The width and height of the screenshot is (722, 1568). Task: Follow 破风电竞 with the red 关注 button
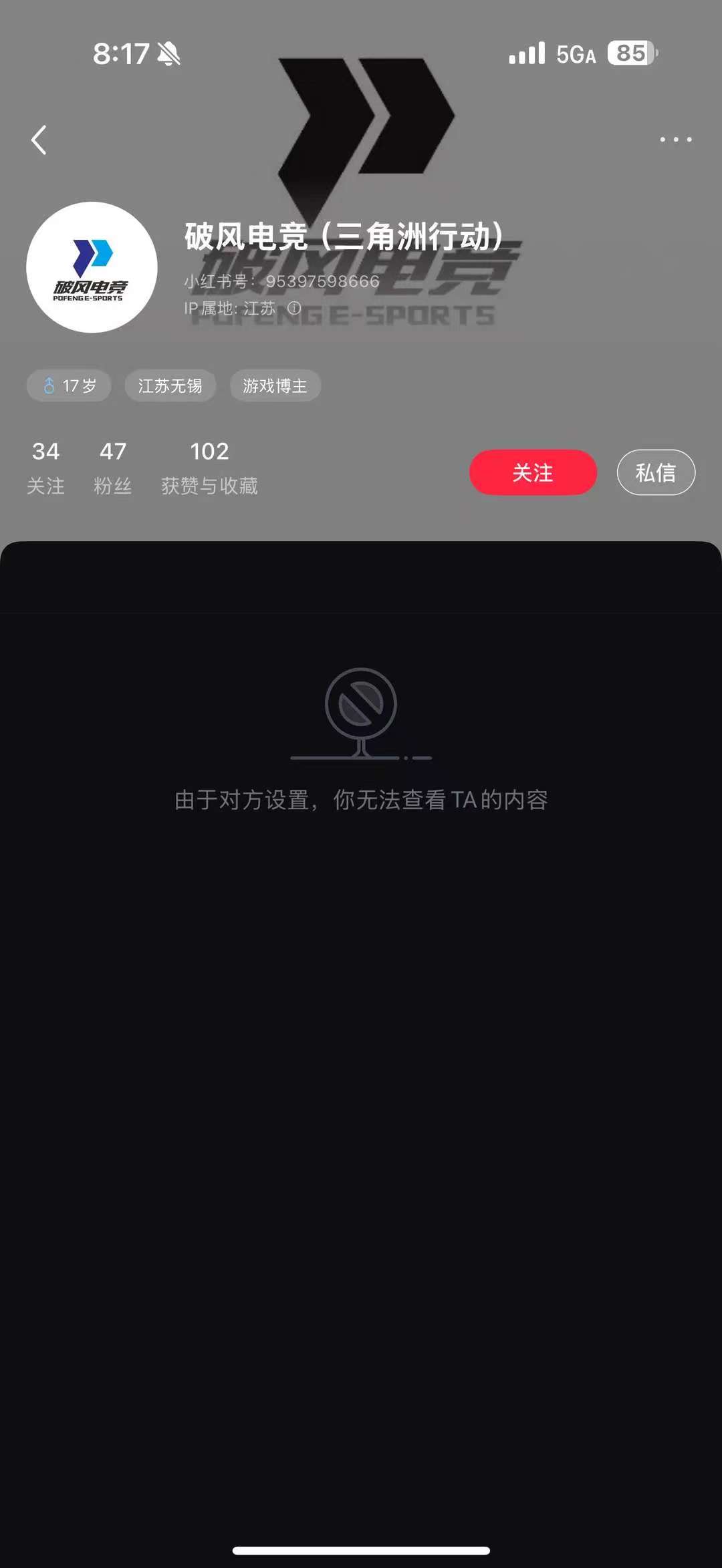[x=533, y=472]
